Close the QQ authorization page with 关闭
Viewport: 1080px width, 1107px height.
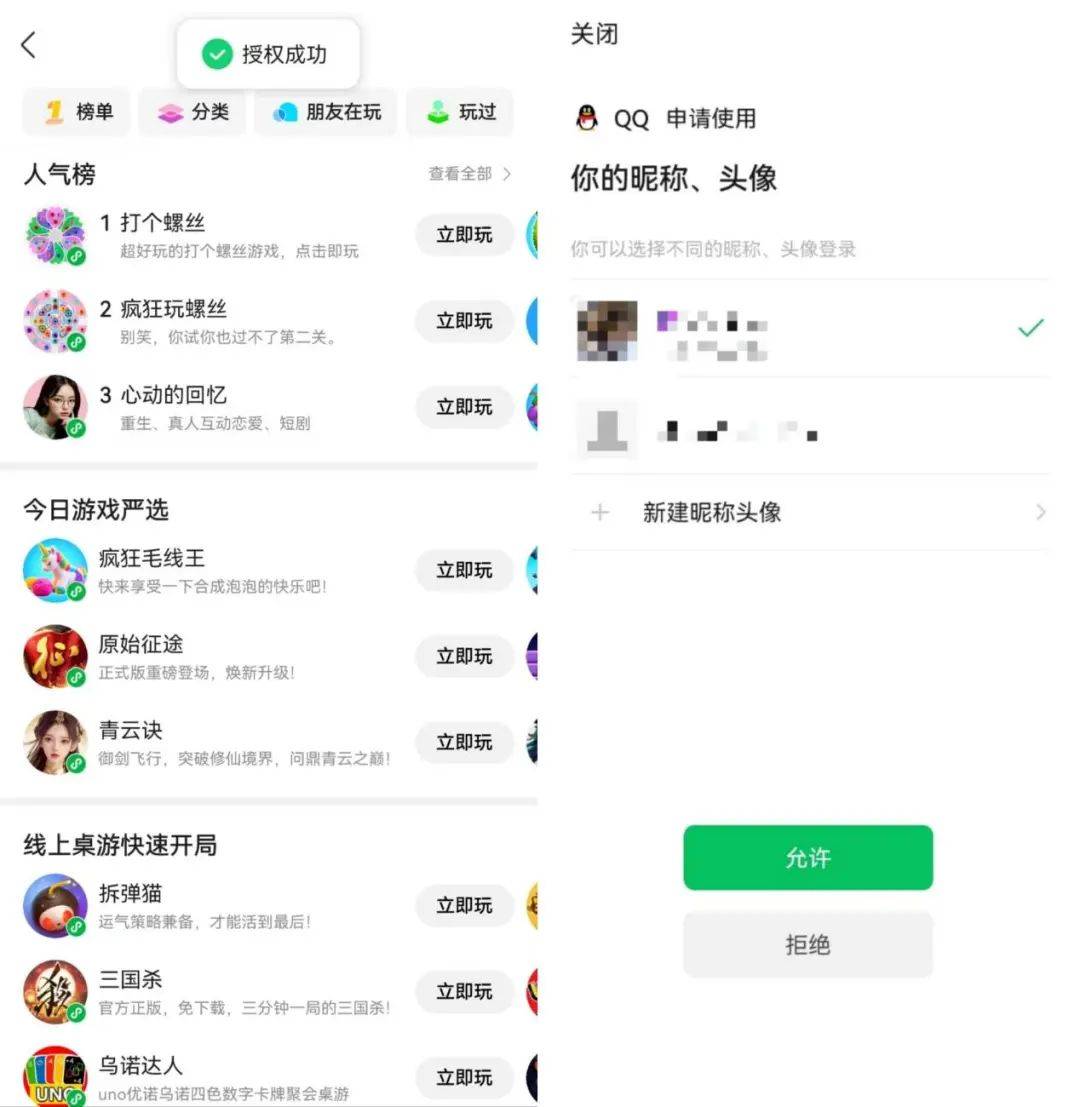[x=594, y=34]
